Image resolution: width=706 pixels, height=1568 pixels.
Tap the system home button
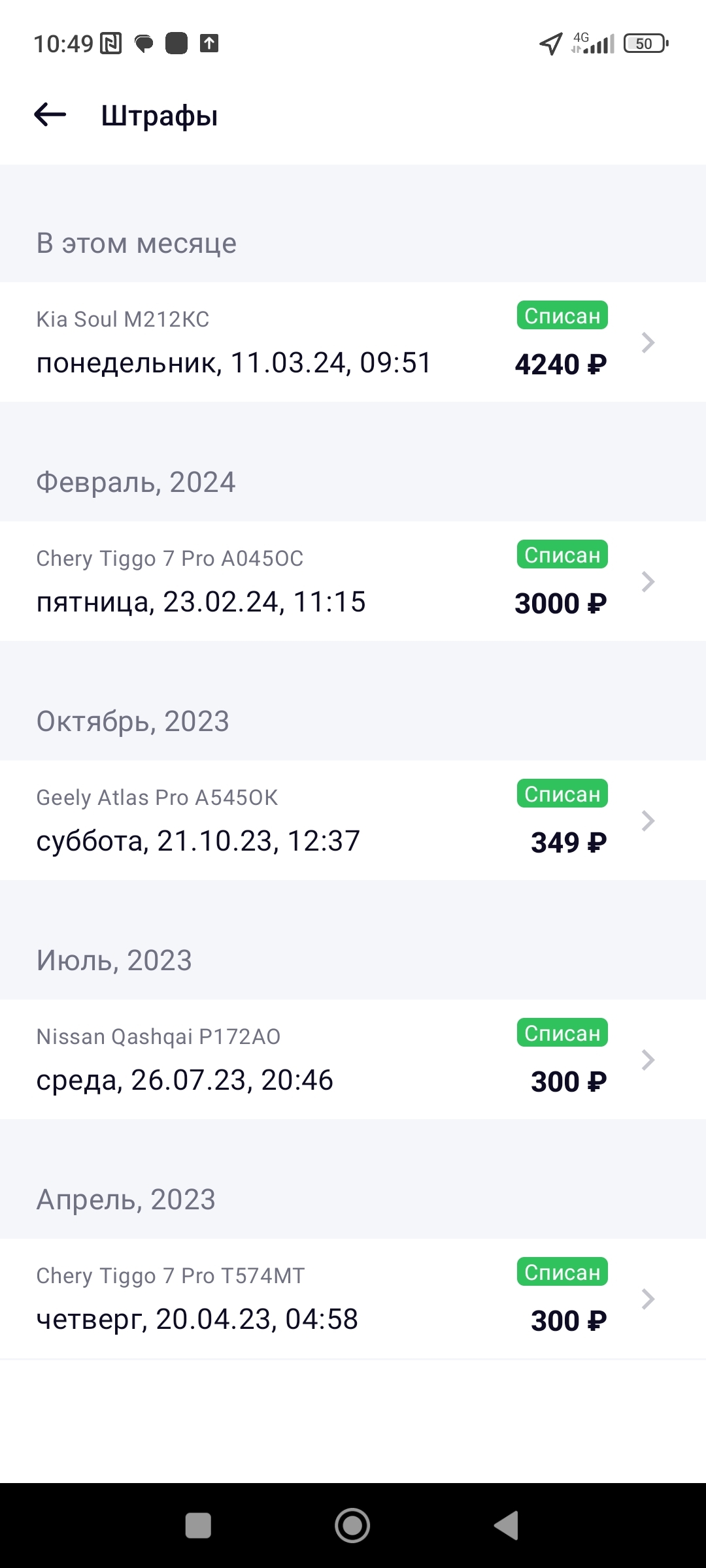(352, 1526)
